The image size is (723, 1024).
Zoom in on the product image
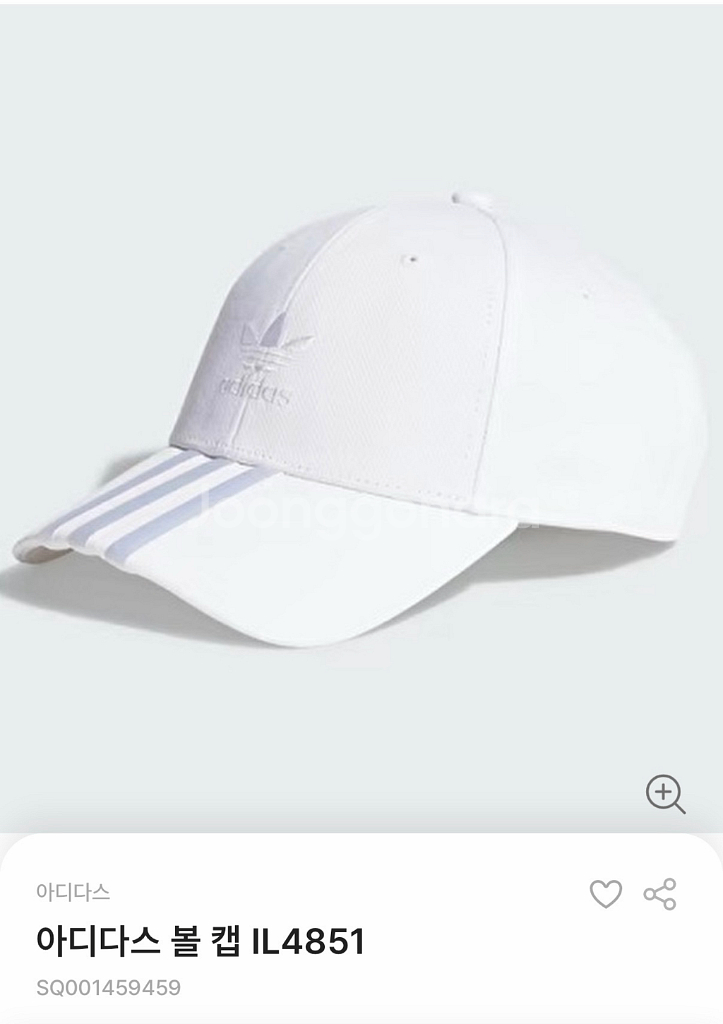[665, 794]
